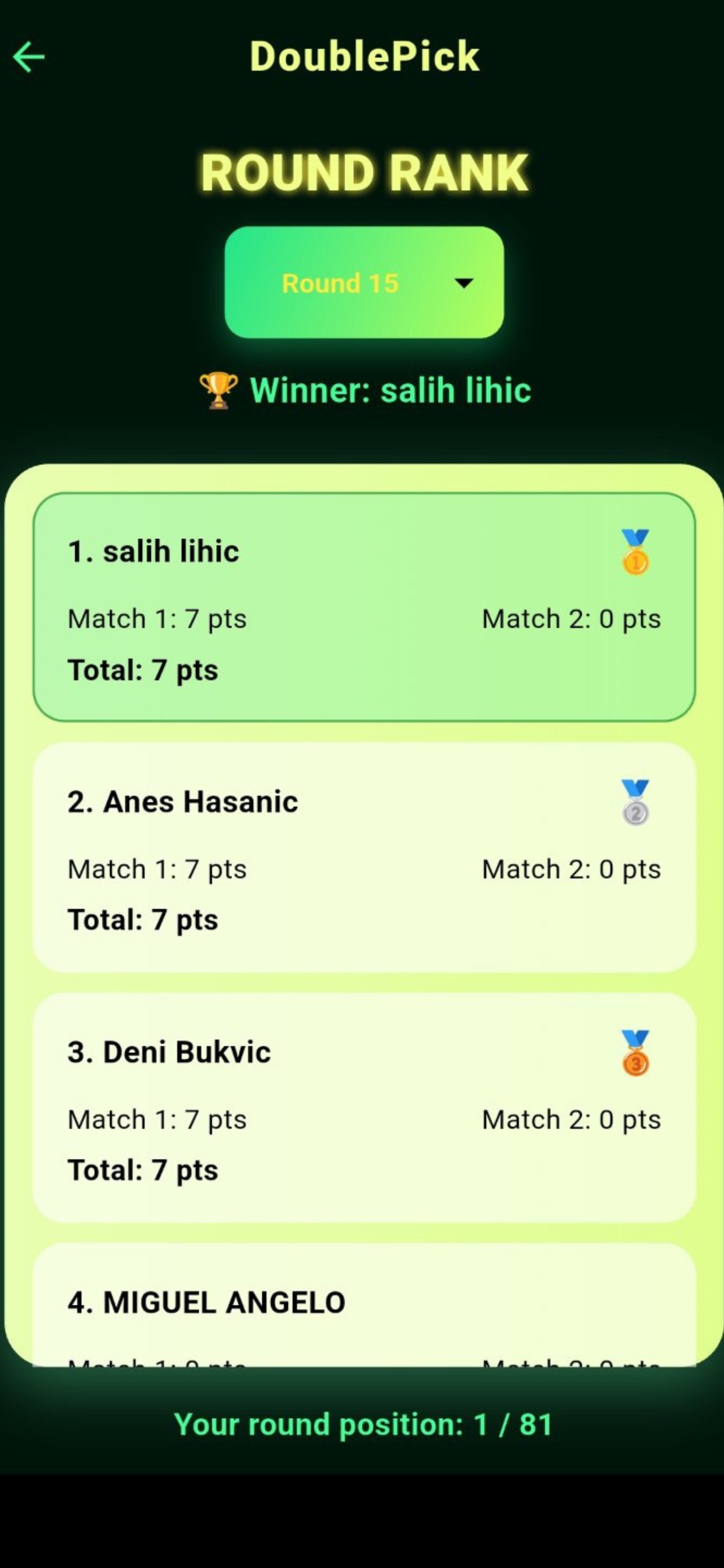The width and height of the screenshot is (724, 1568).
Task: Open the Round 15 dropdown selector
Action: point(364,282)
